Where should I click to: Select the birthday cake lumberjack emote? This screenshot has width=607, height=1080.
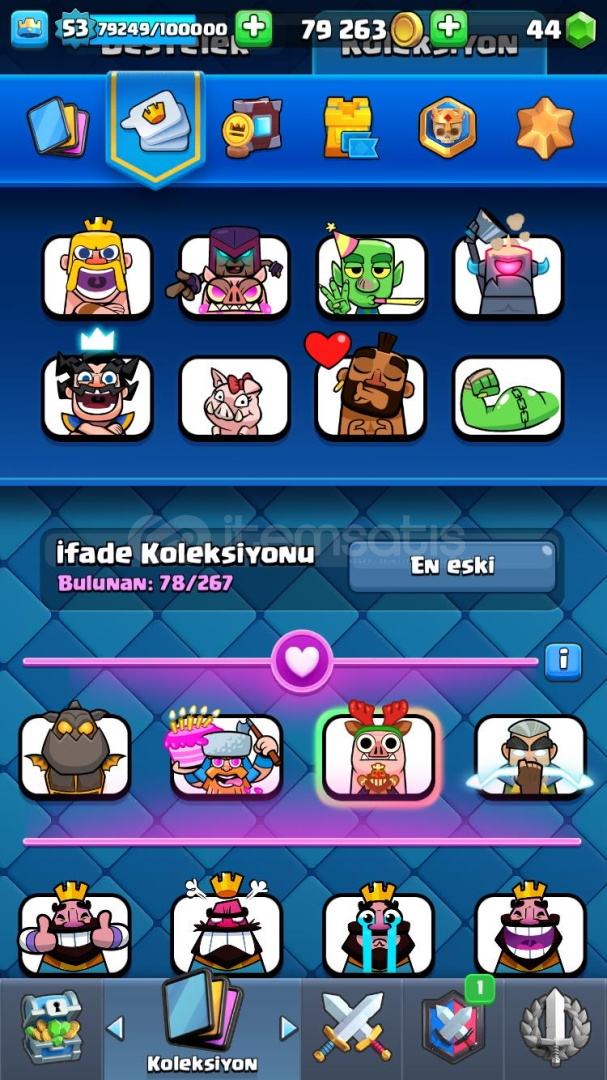[x=226, y=754]
